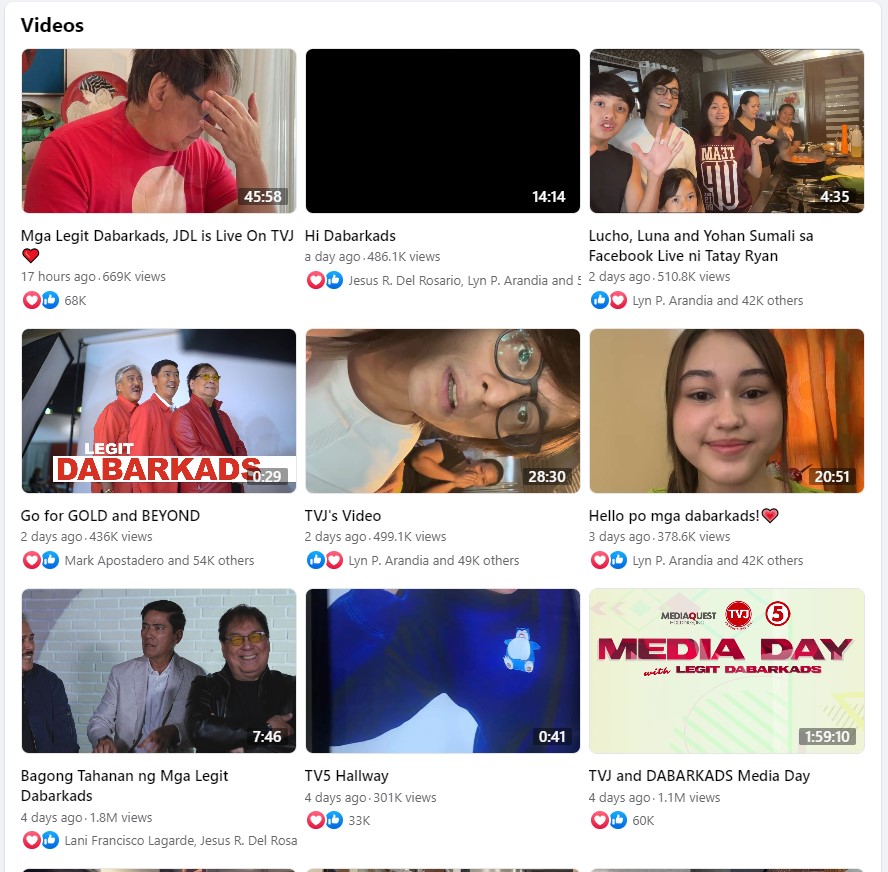Play the 7:46 Bagong Tahanan video
Image resolution: width=888 pixels, height=872 pixels.
[x=158, y=671]
